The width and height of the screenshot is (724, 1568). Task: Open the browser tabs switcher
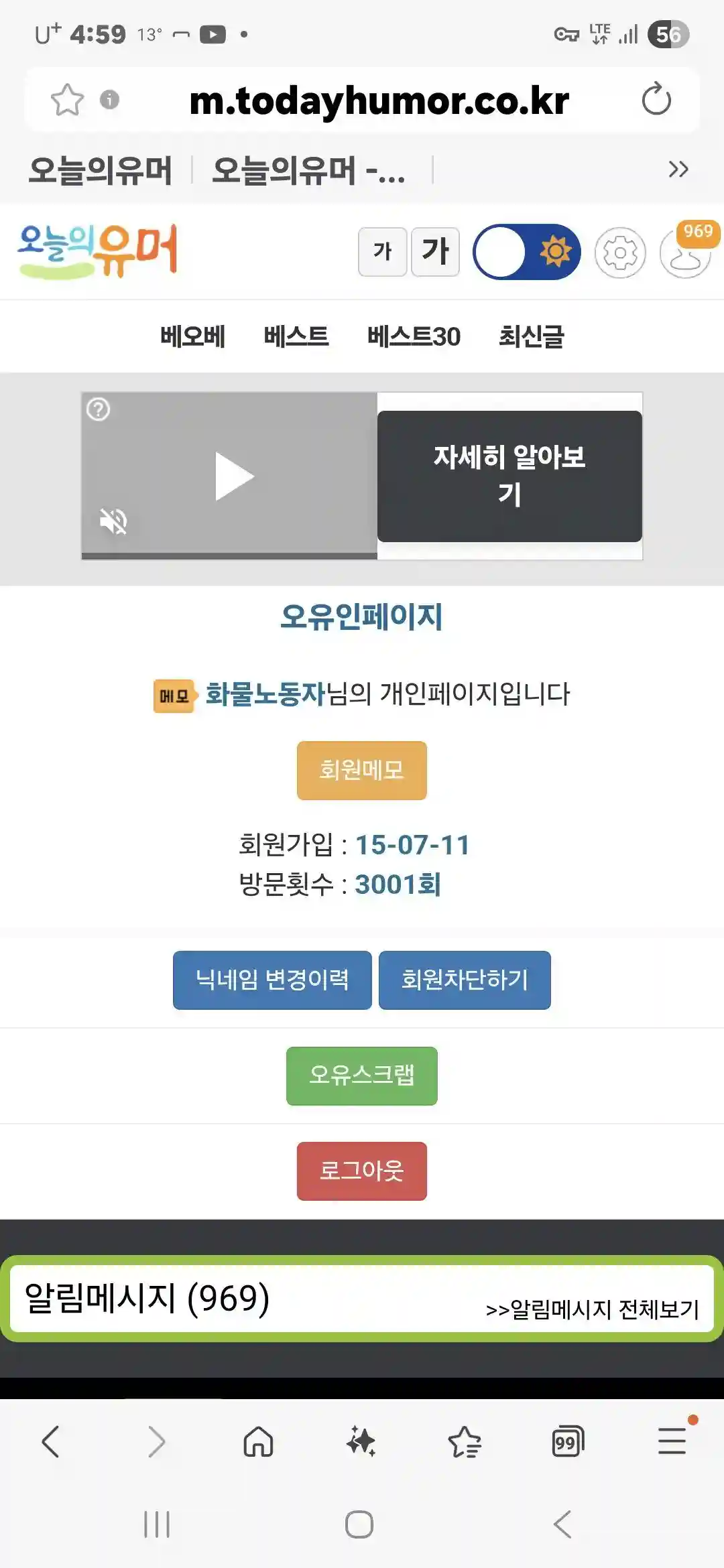pos(567,1441)
